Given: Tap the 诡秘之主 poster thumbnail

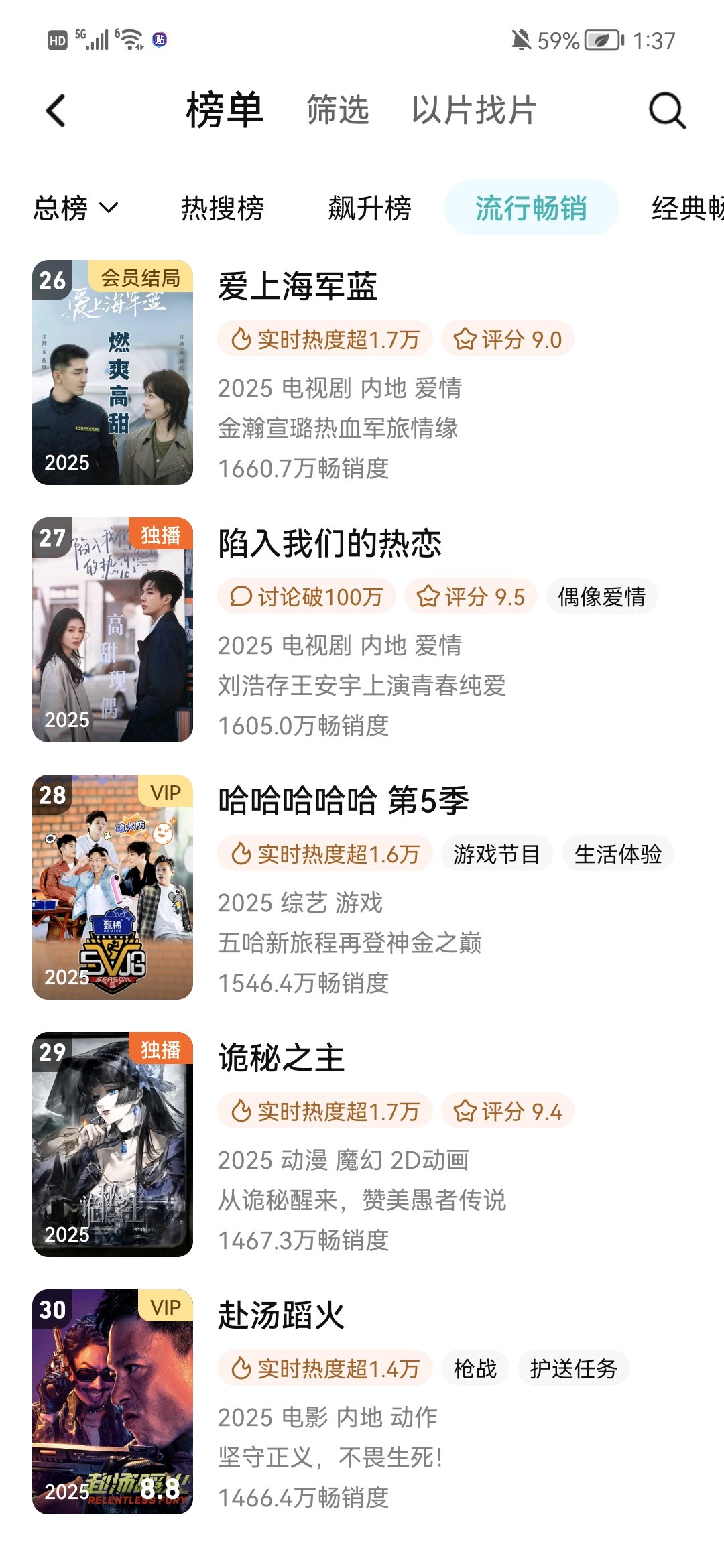Looking at the screenshot, I should [113, 1145].
